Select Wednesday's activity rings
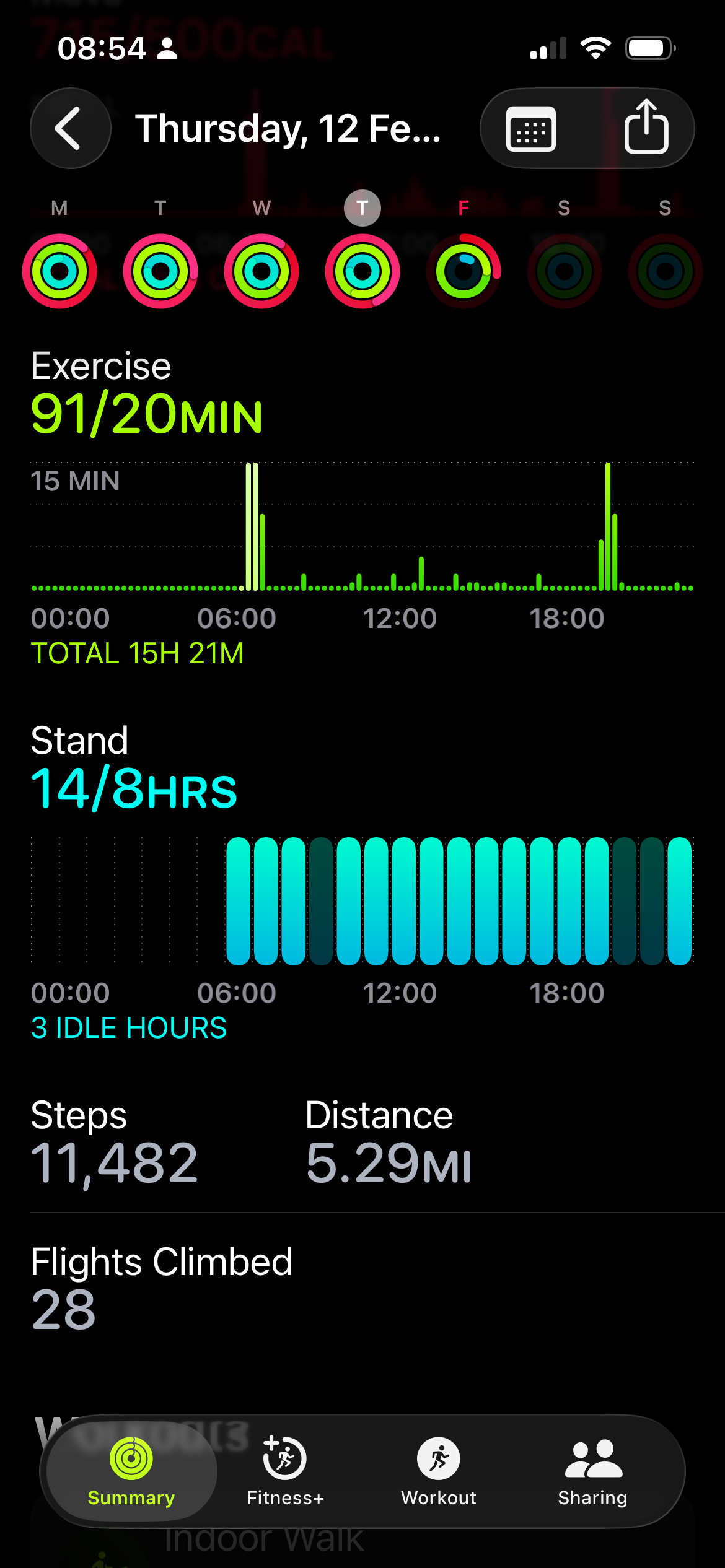 [261, 271]
